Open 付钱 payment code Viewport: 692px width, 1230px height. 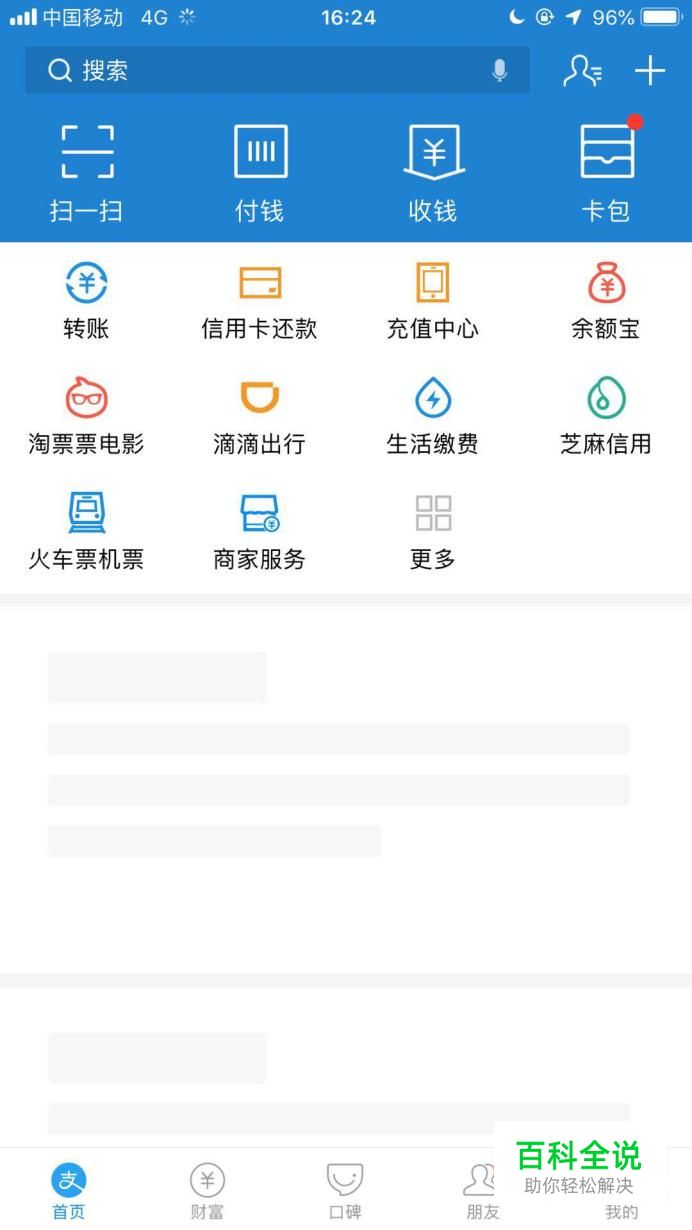click(260, 173)
